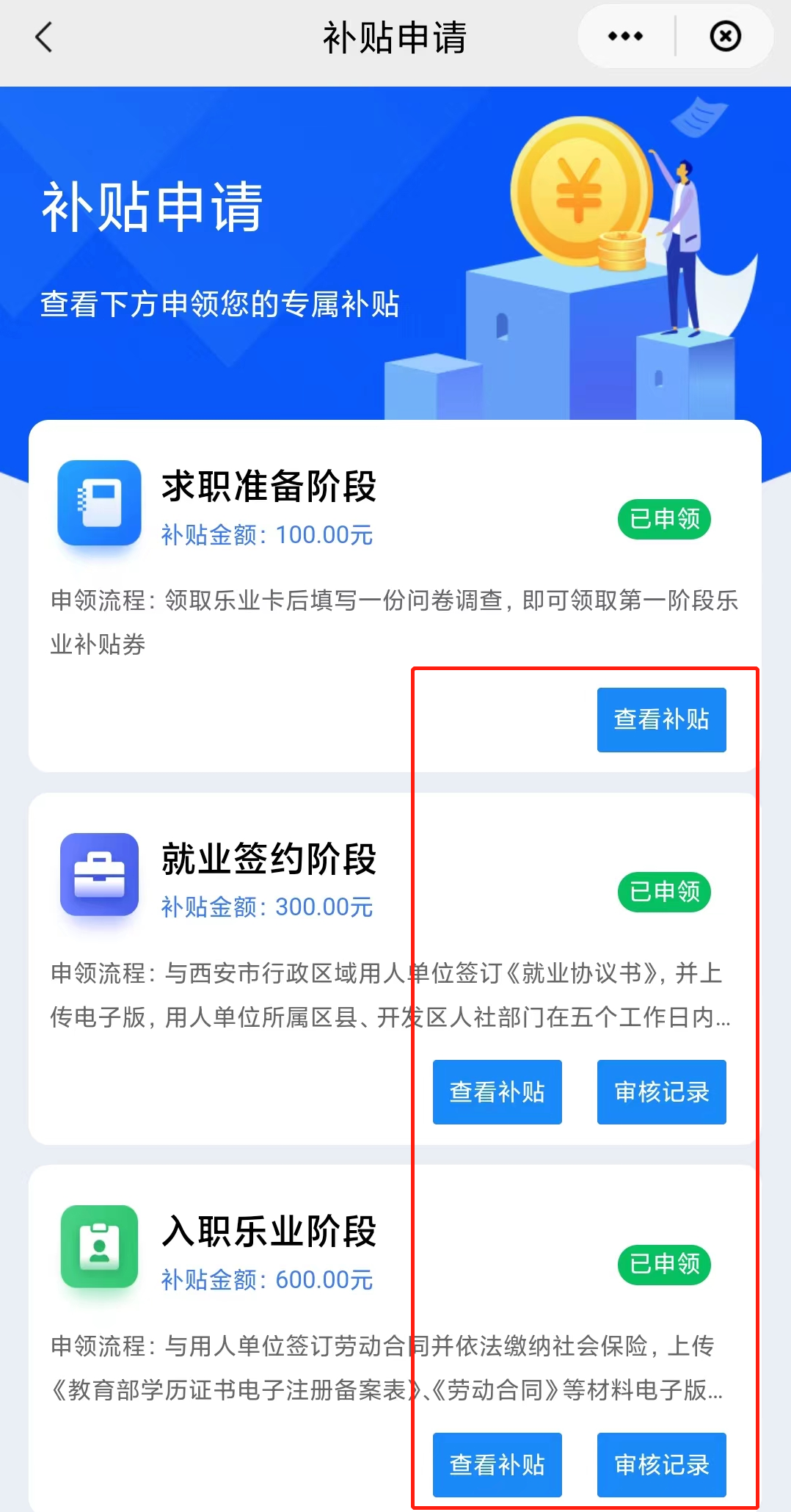791x1512 pixels.
Task: Go back using the top-left arrow
Action: (44, 37)
